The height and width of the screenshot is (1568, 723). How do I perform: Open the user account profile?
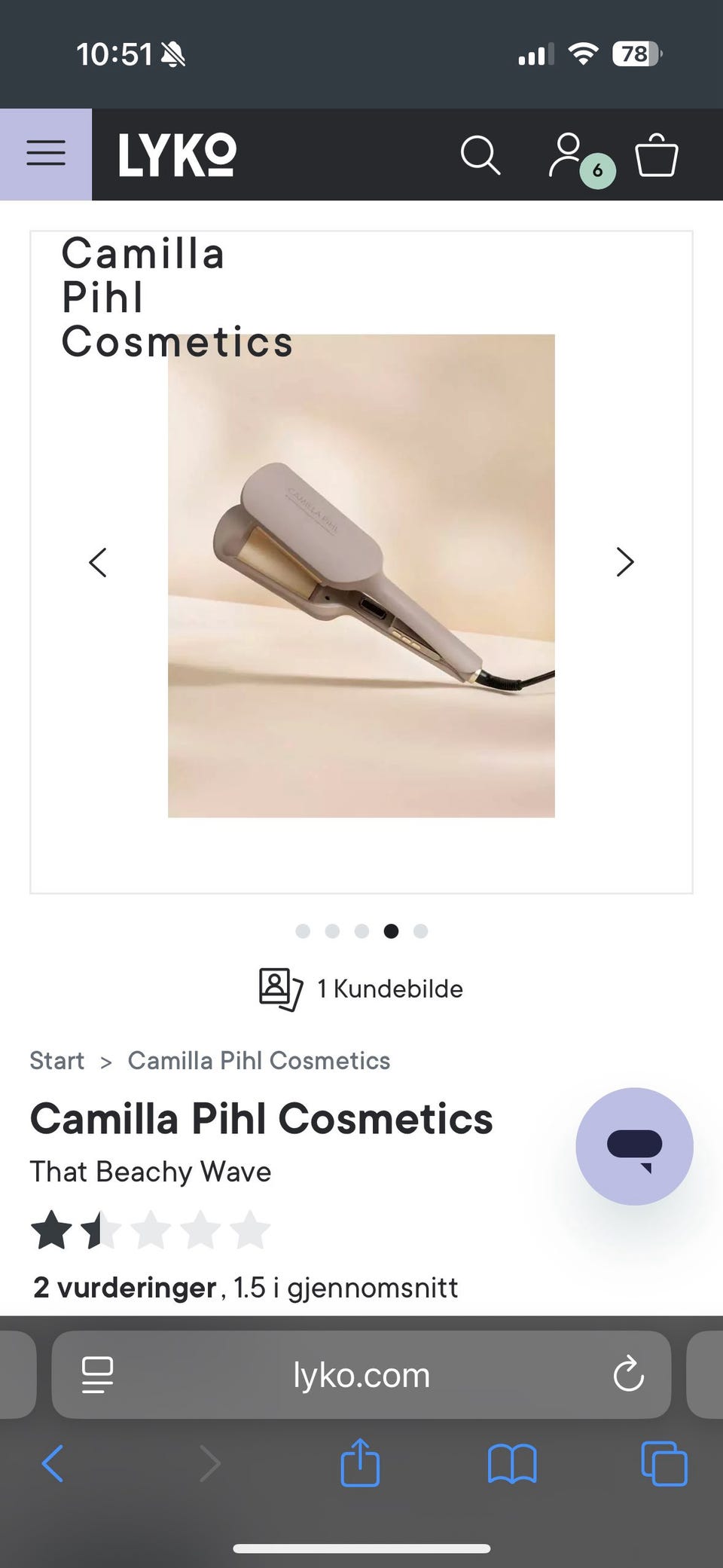tap(566, 155)
